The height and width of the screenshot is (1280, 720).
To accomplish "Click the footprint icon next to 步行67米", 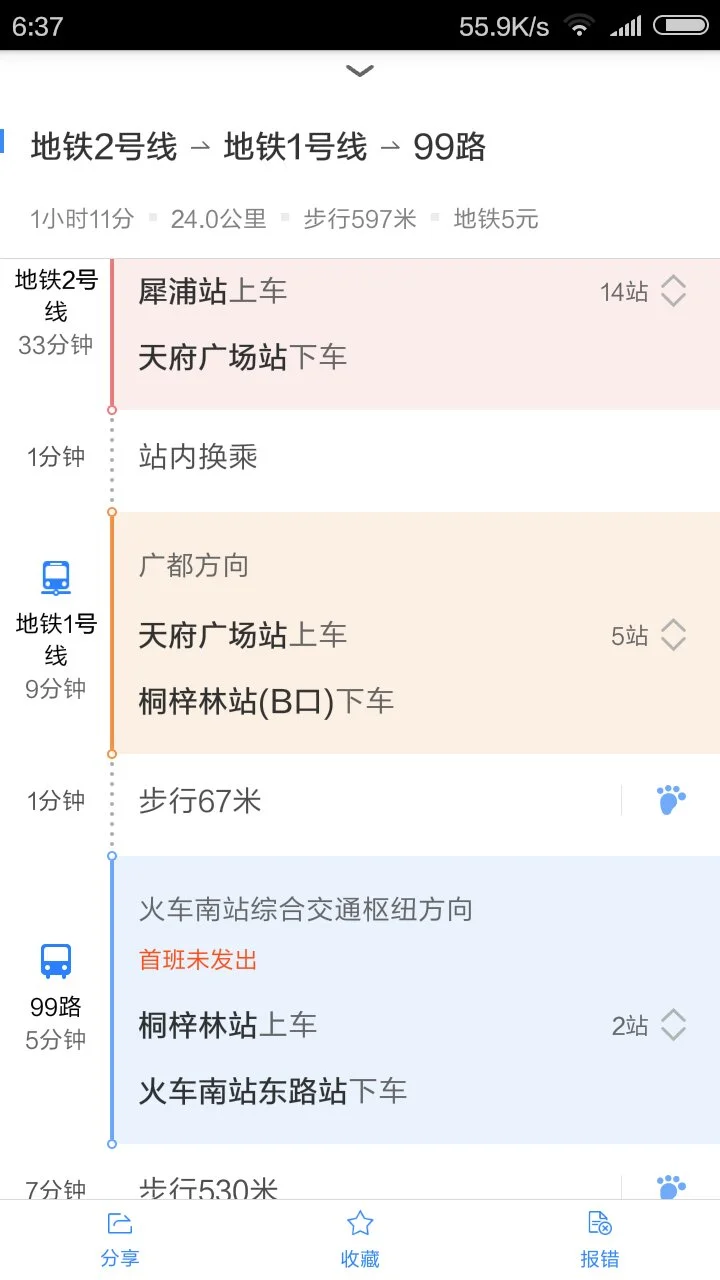I will 671,799.
